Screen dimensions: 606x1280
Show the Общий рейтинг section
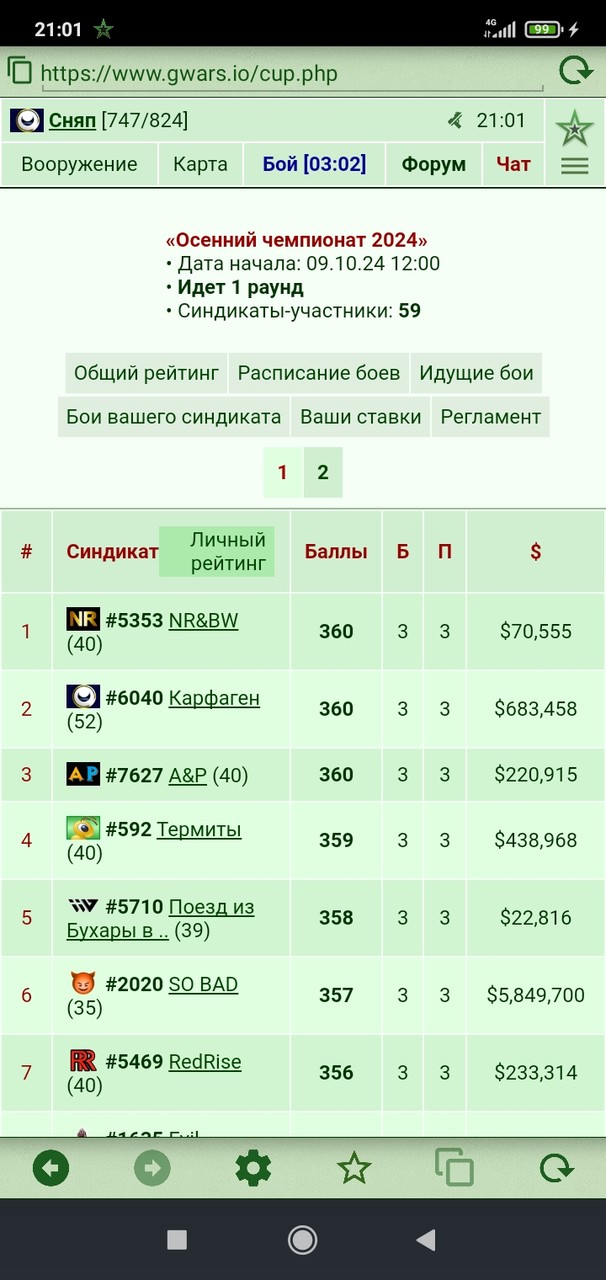[x=146, y=373]
